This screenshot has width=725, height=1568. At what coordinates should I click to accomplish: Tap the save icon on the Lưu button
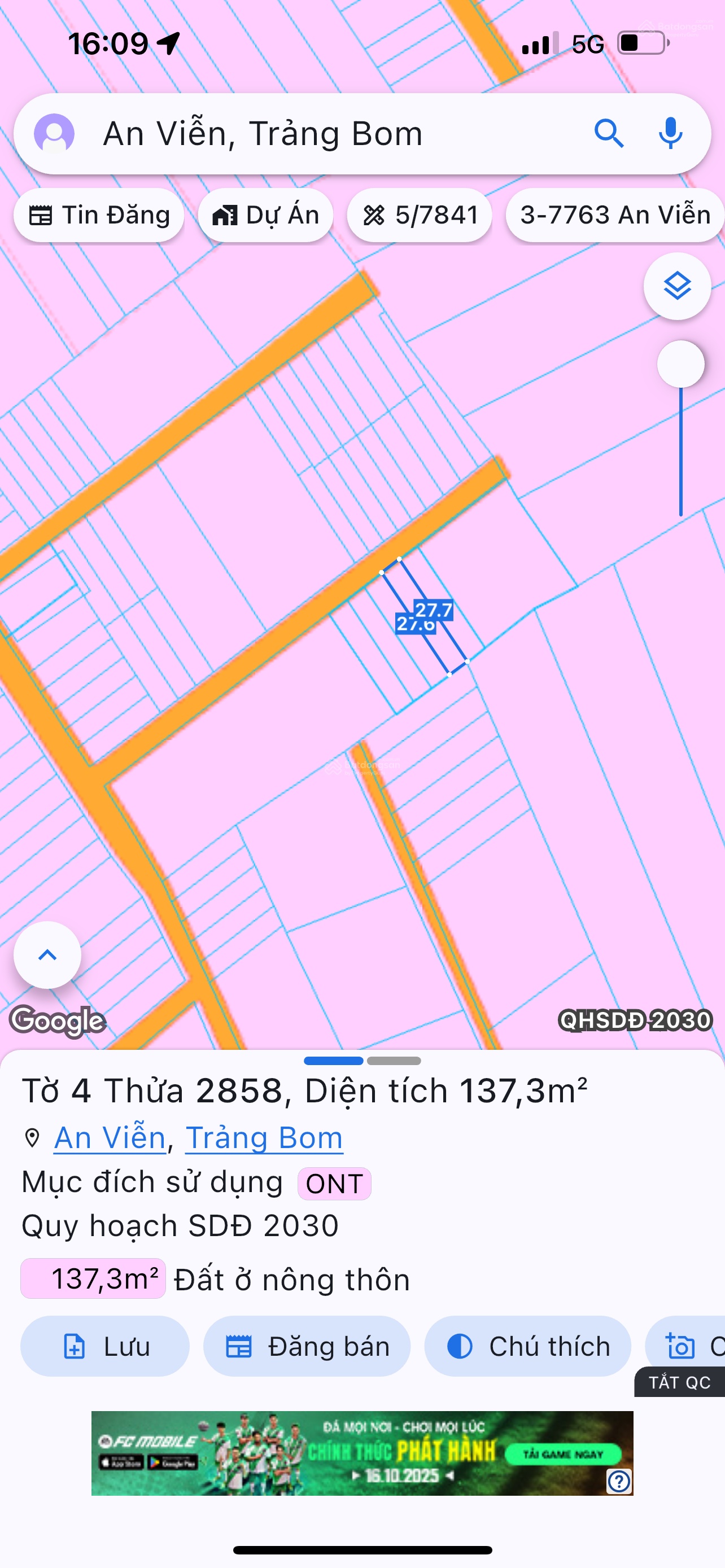73,1347
